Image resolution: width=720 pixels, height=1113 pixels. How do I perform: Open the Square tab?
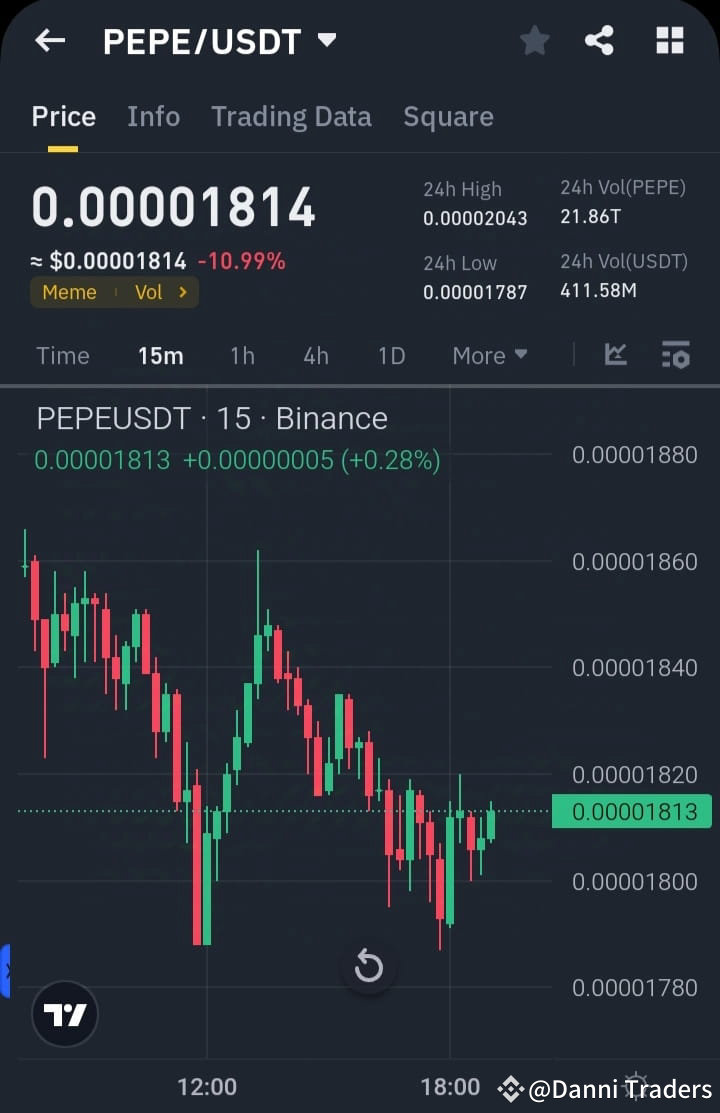pos(448,116)
